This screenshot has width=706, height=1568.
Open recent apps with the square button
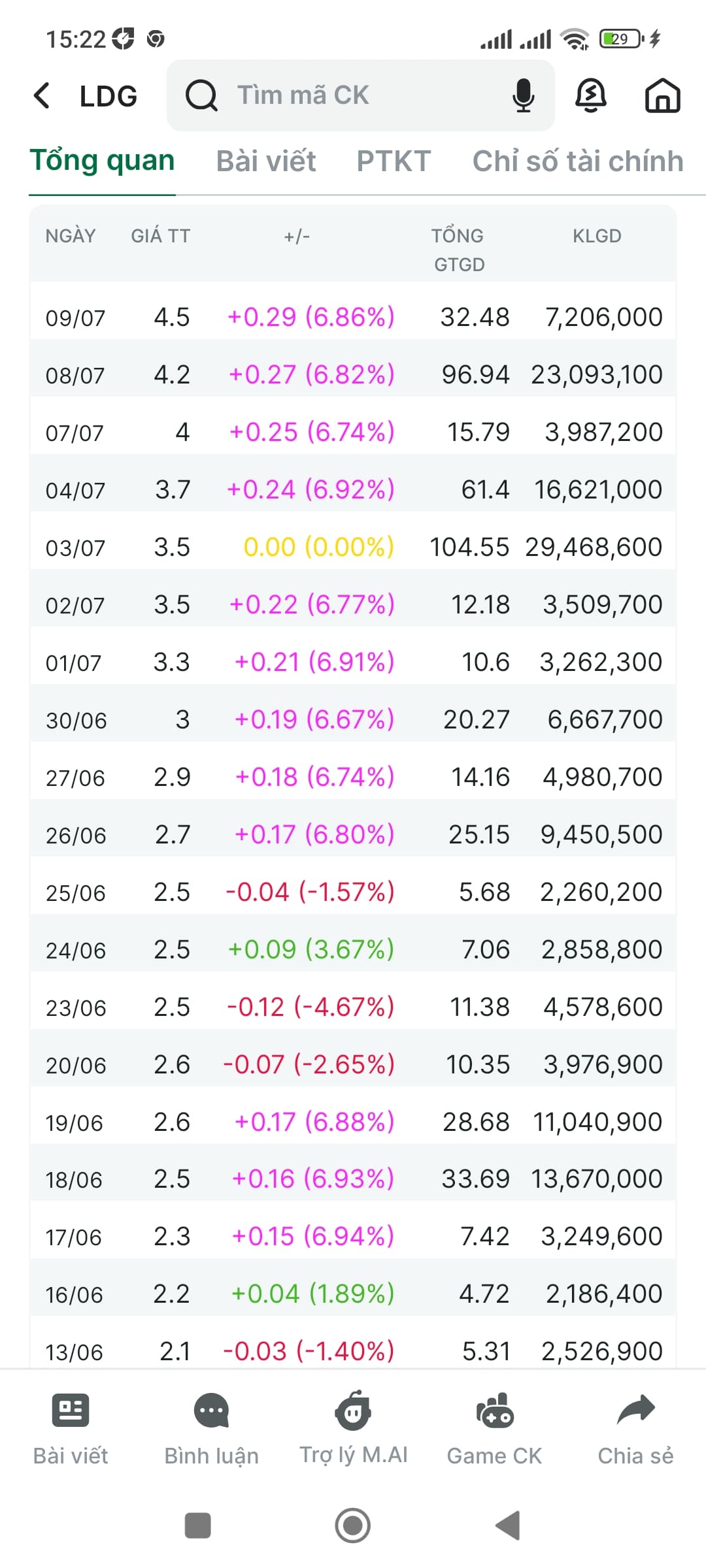click(198, 1526)
